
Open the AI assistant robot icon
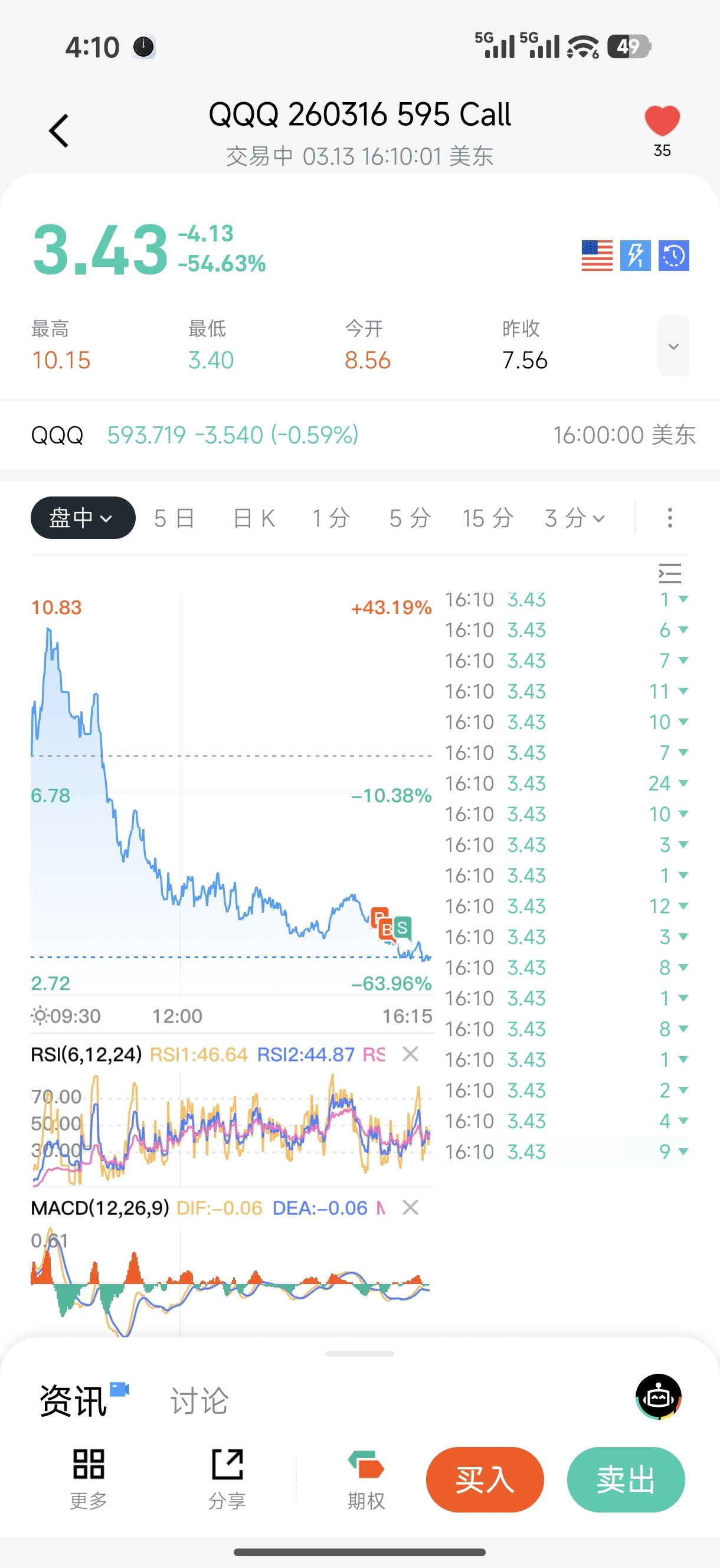click(658, 1396)
